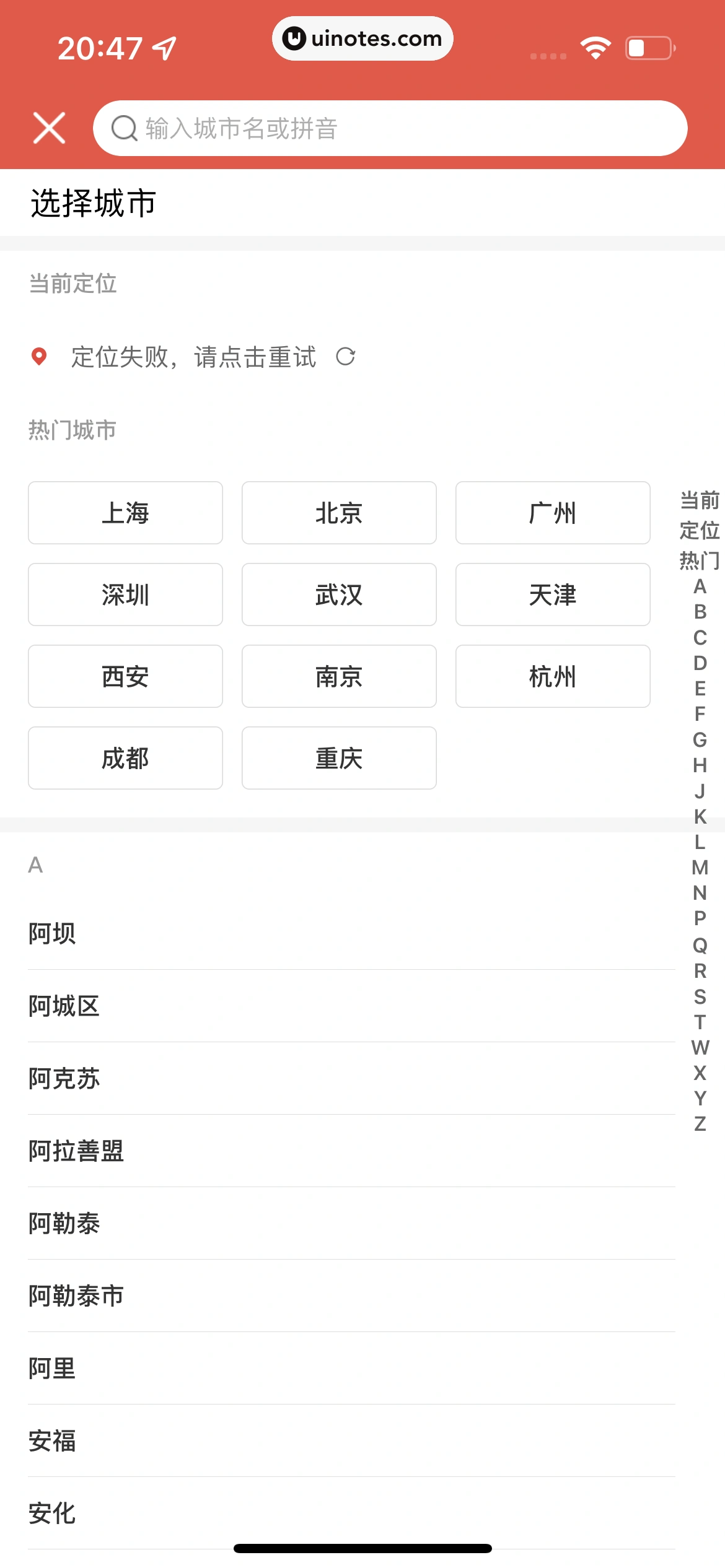Jump to letter H in the index

point(700,765)
